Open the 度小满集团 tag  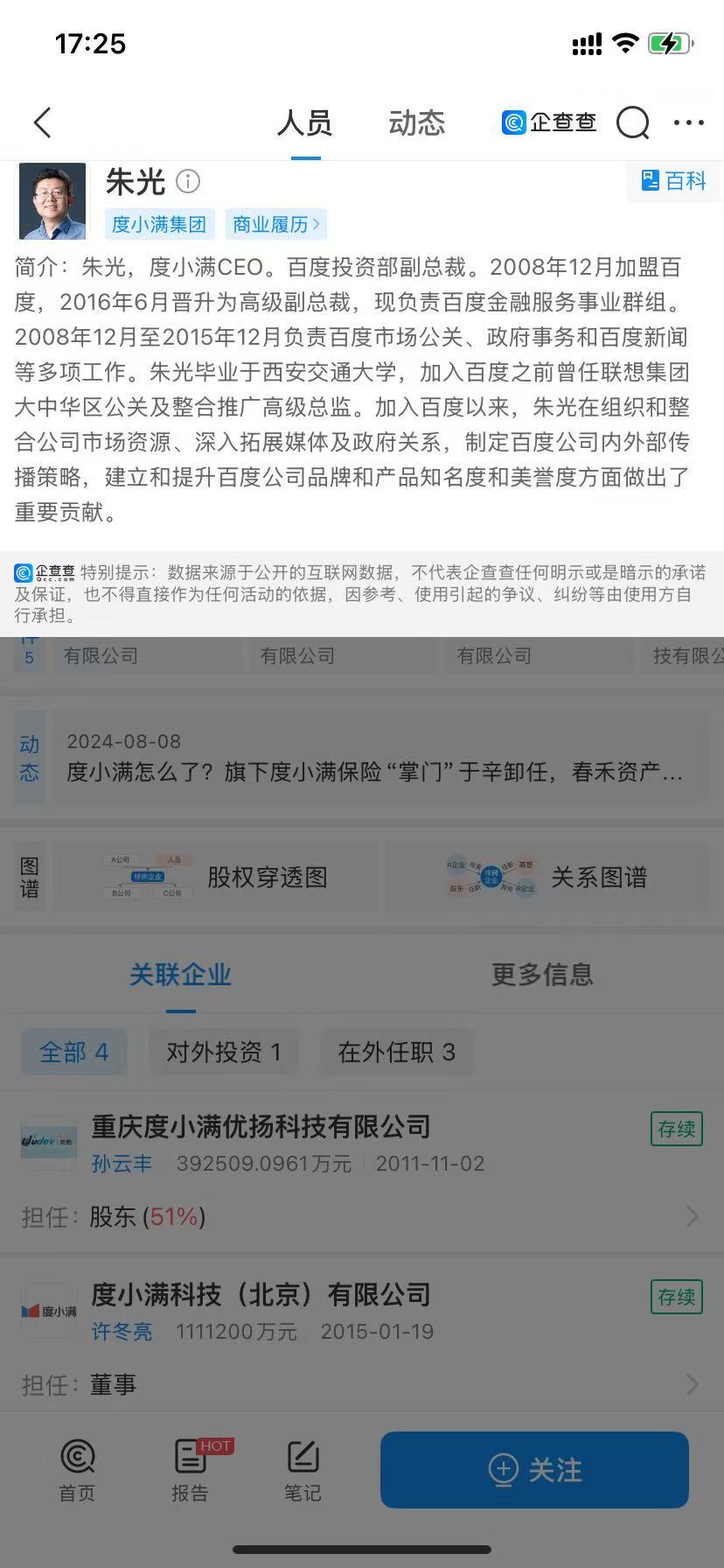click(x=159, y=225)
